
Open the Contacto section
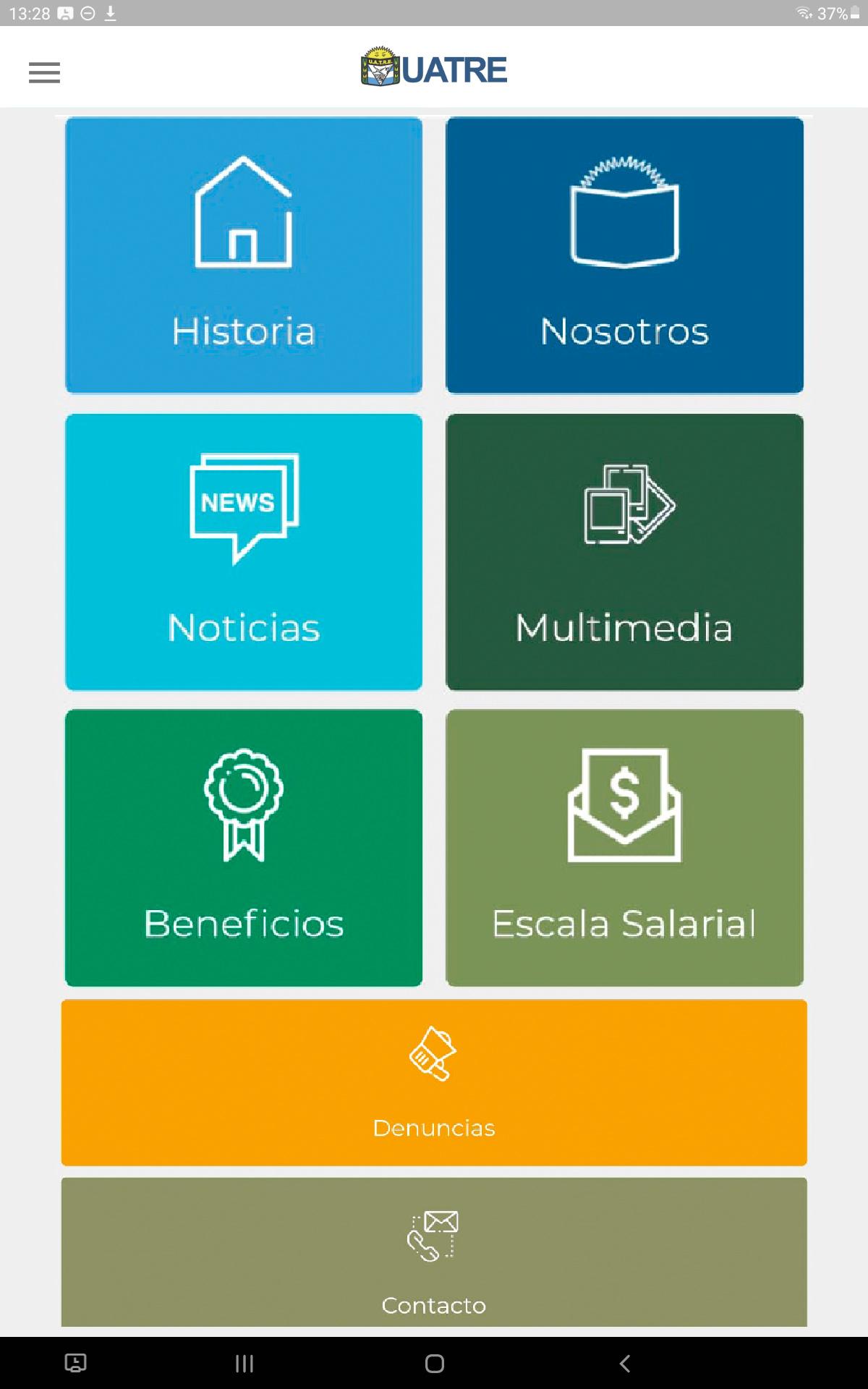click(x=434, y=1252)
